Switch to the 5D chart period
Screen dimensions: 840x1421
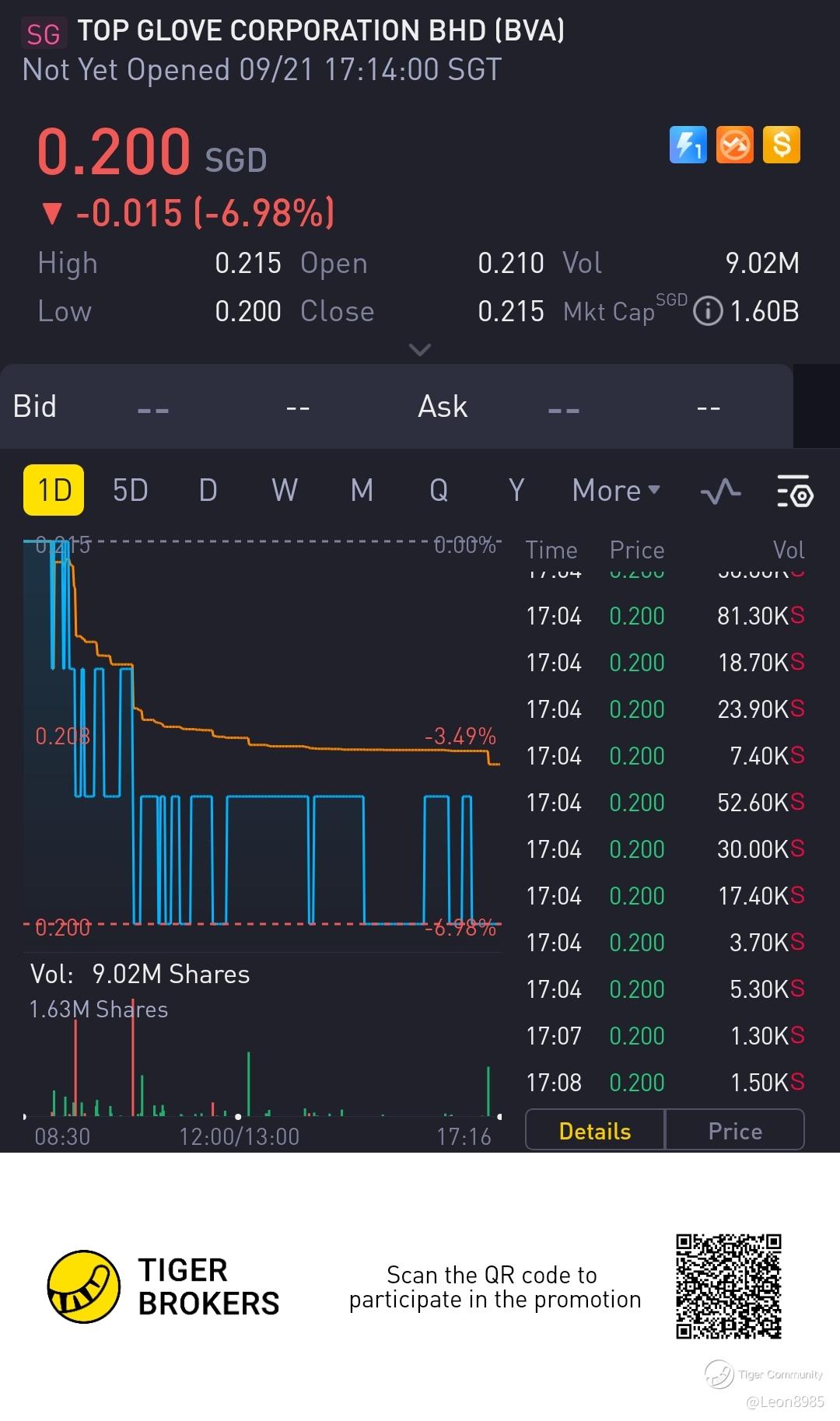pos(130,491)
